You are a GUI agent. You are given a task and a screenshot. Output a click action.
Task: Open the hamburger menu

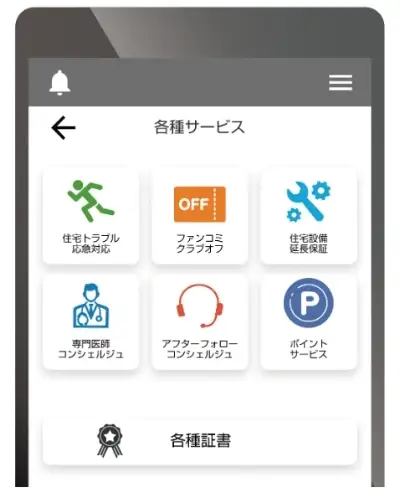click(340, 83)
